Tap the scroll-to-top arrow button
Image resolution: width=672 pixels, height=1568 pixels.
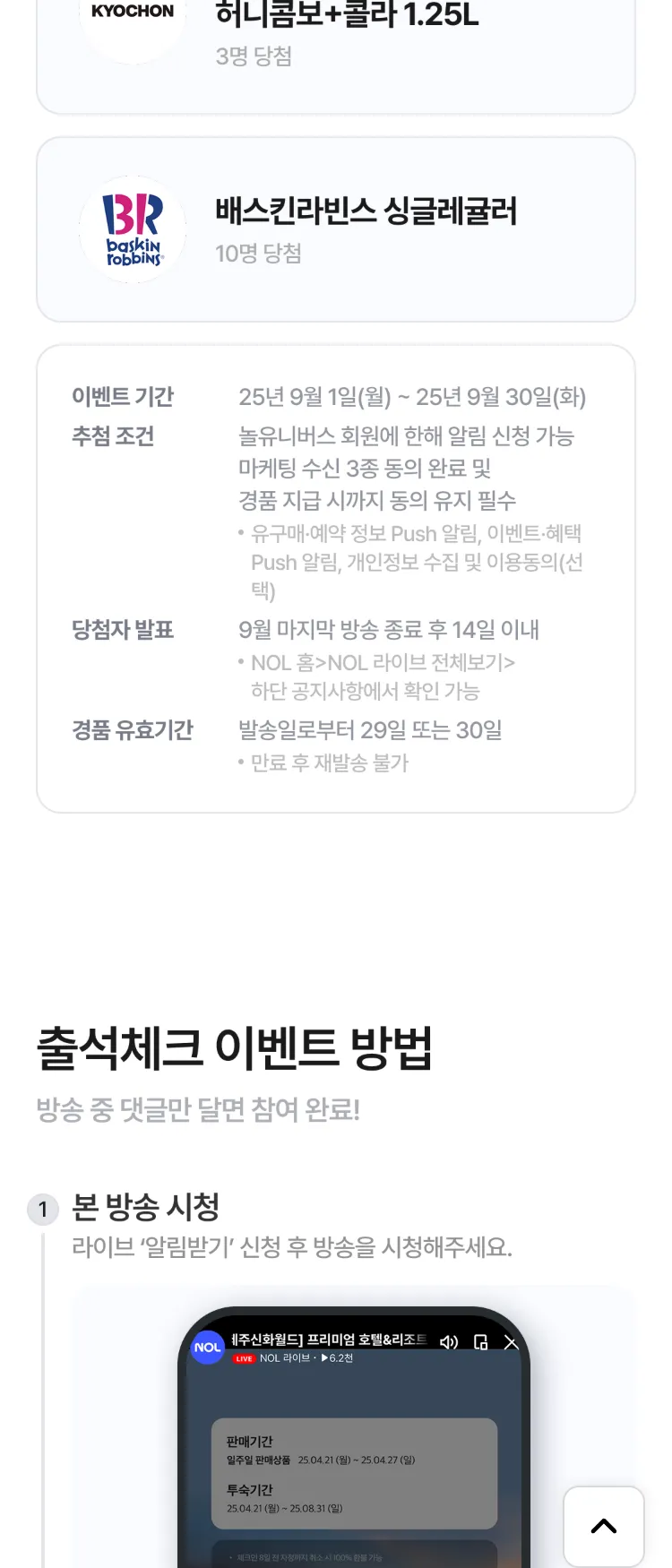(603, 1526)
